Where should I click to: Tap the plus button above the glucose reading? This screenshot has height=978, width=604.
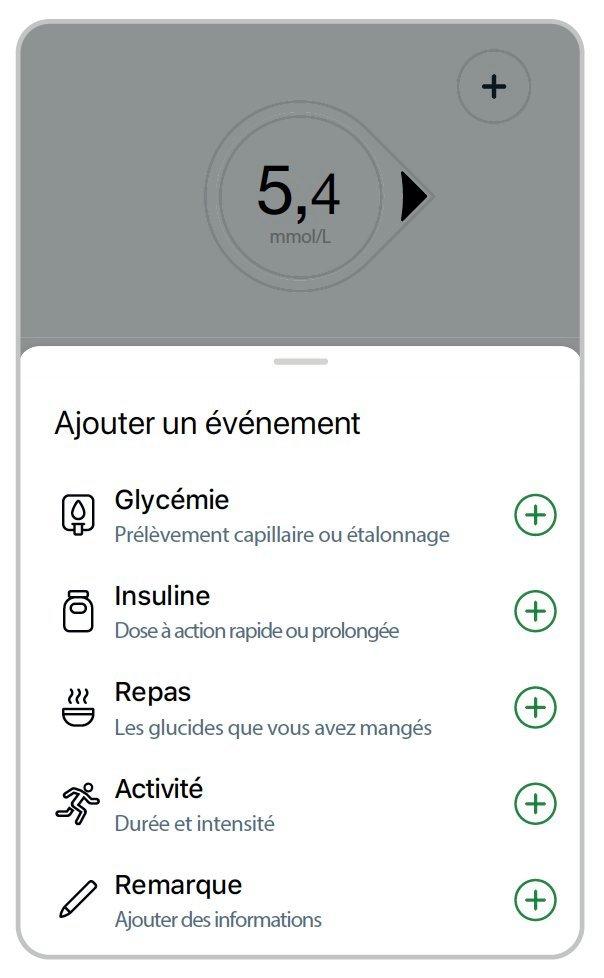[494, 87]
